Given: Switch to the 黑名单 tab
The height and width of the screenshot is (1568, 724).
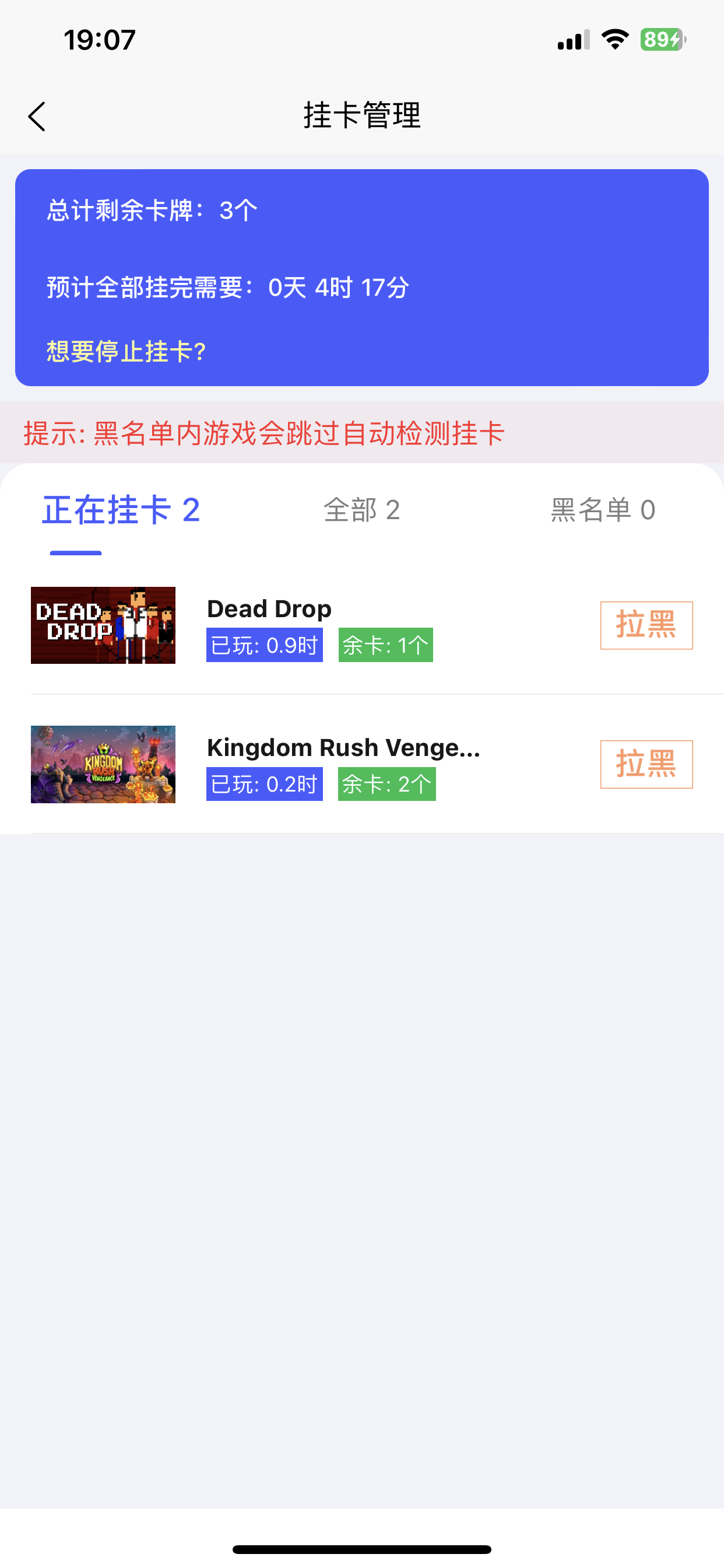Looking at the screenshot, I should click(602, 510).
